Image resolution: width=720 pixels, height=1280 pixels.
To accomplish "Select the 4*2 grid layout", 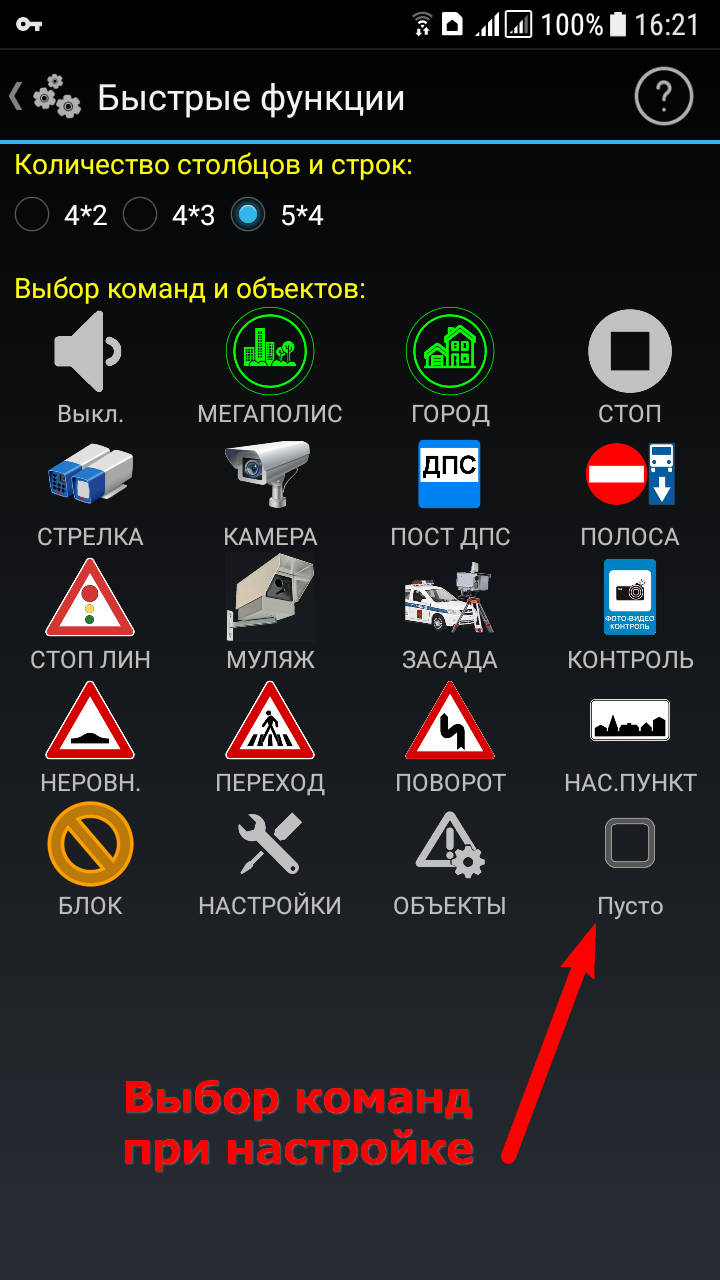I will (33, 215).
